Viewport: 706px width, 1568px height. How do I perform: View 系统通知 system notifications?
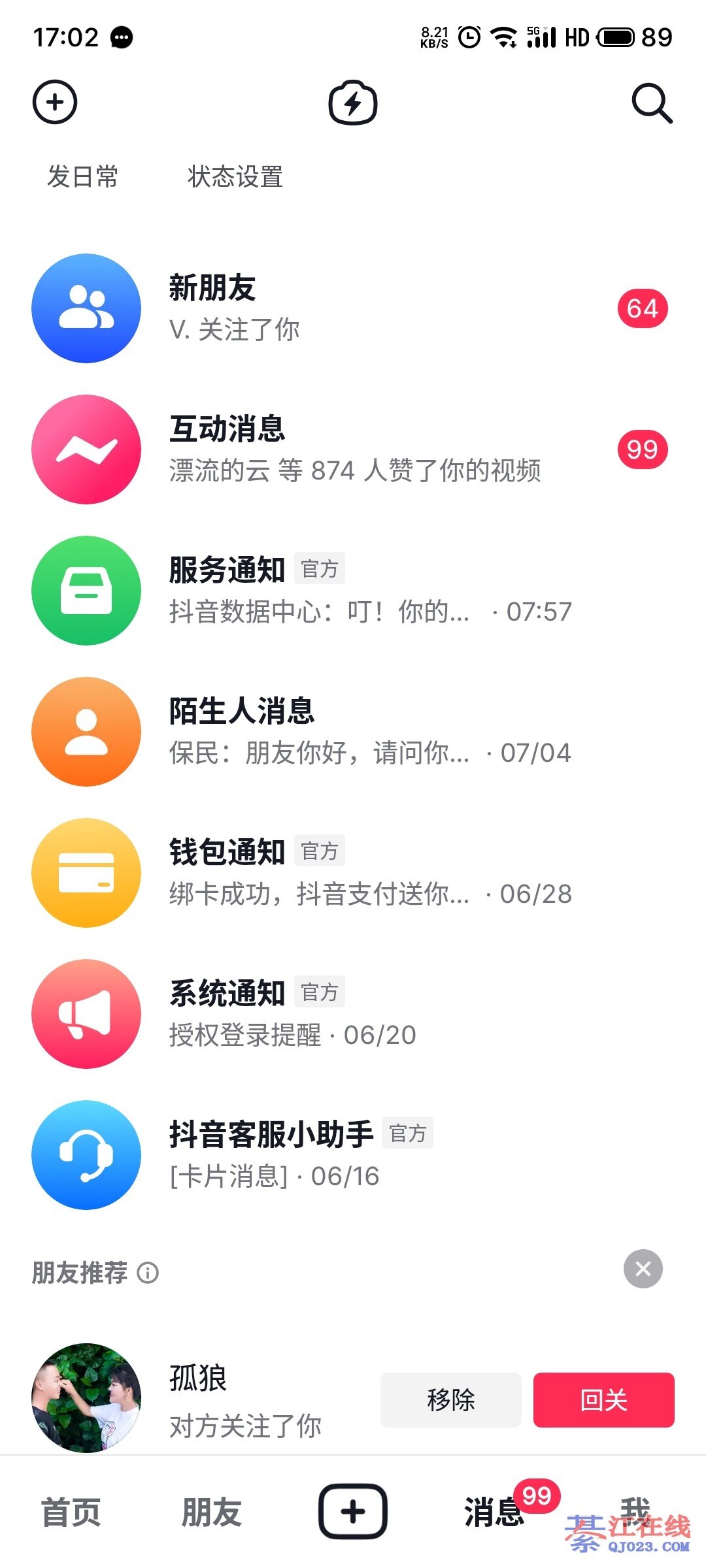coord(353,1014)
